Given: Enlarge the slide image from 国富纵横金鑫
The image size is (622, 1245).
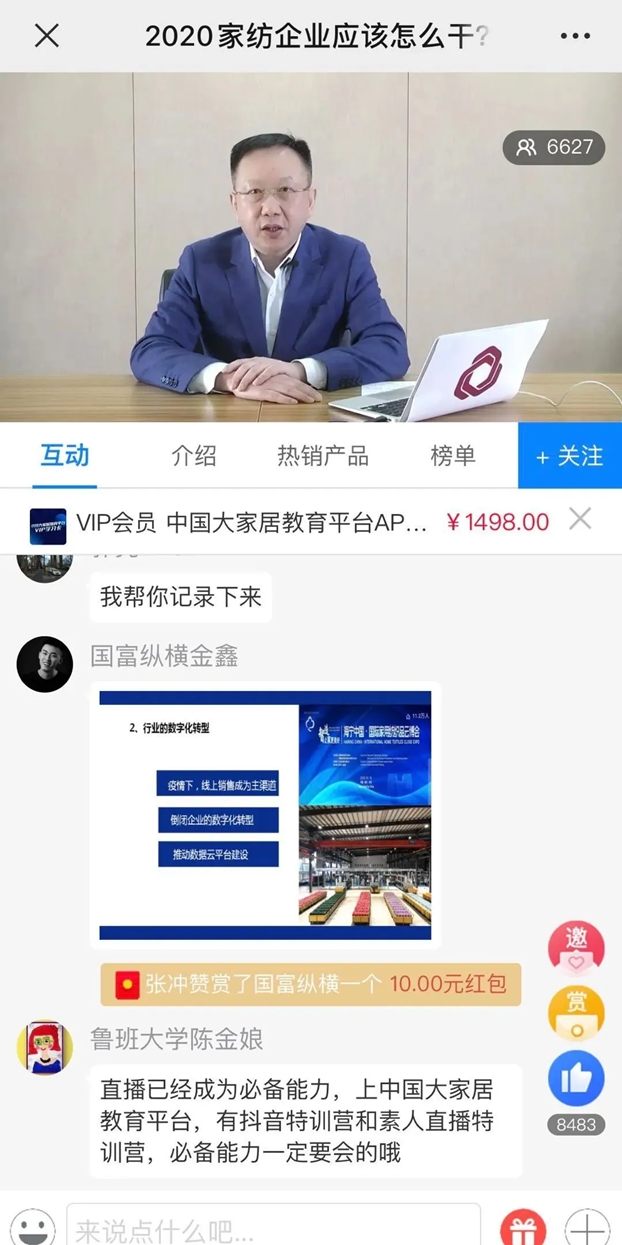Looking at the screenshot, I should pos(265,815).
